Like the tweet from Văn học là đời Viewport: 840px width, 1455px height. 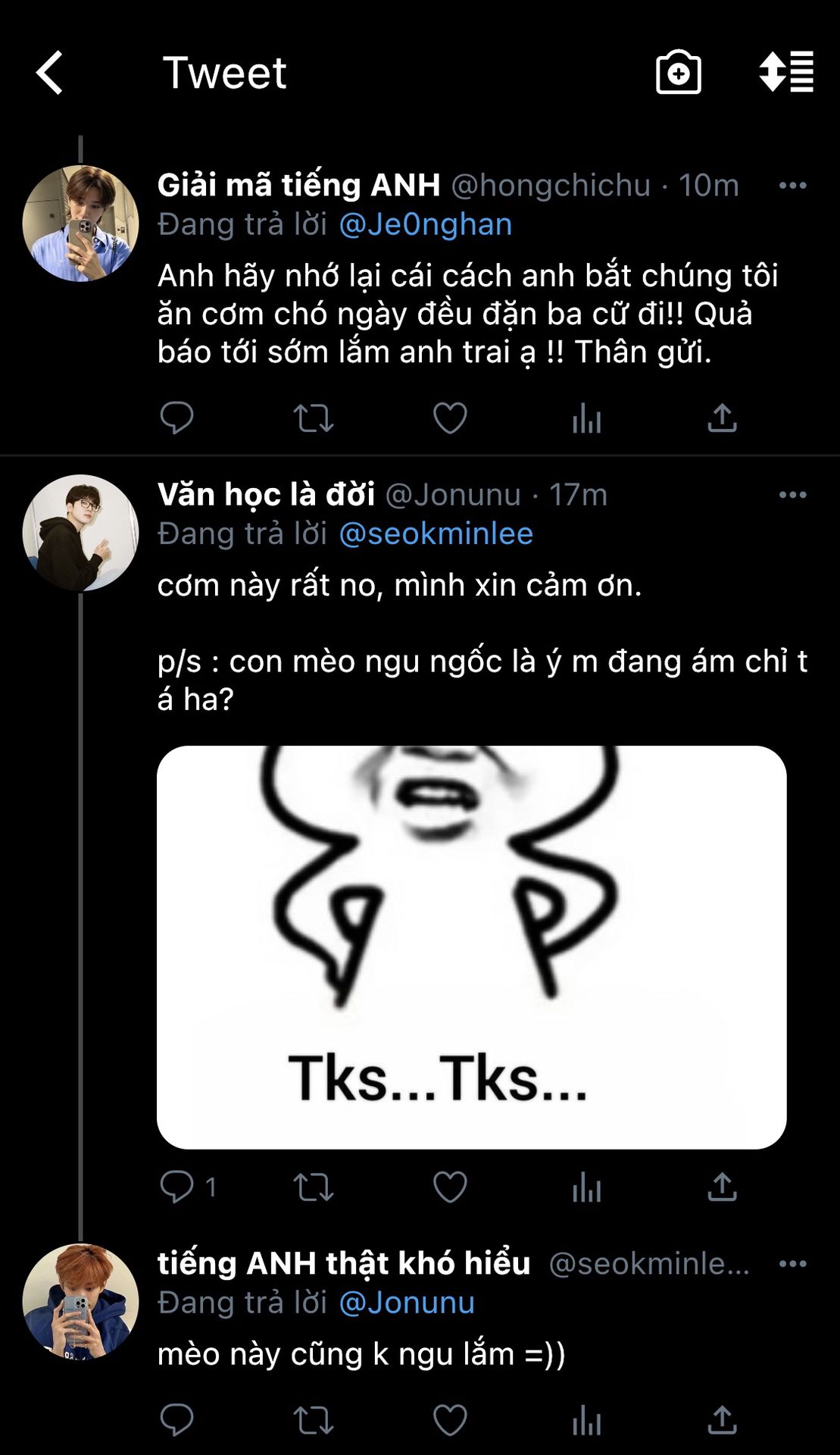(450, 1187)
